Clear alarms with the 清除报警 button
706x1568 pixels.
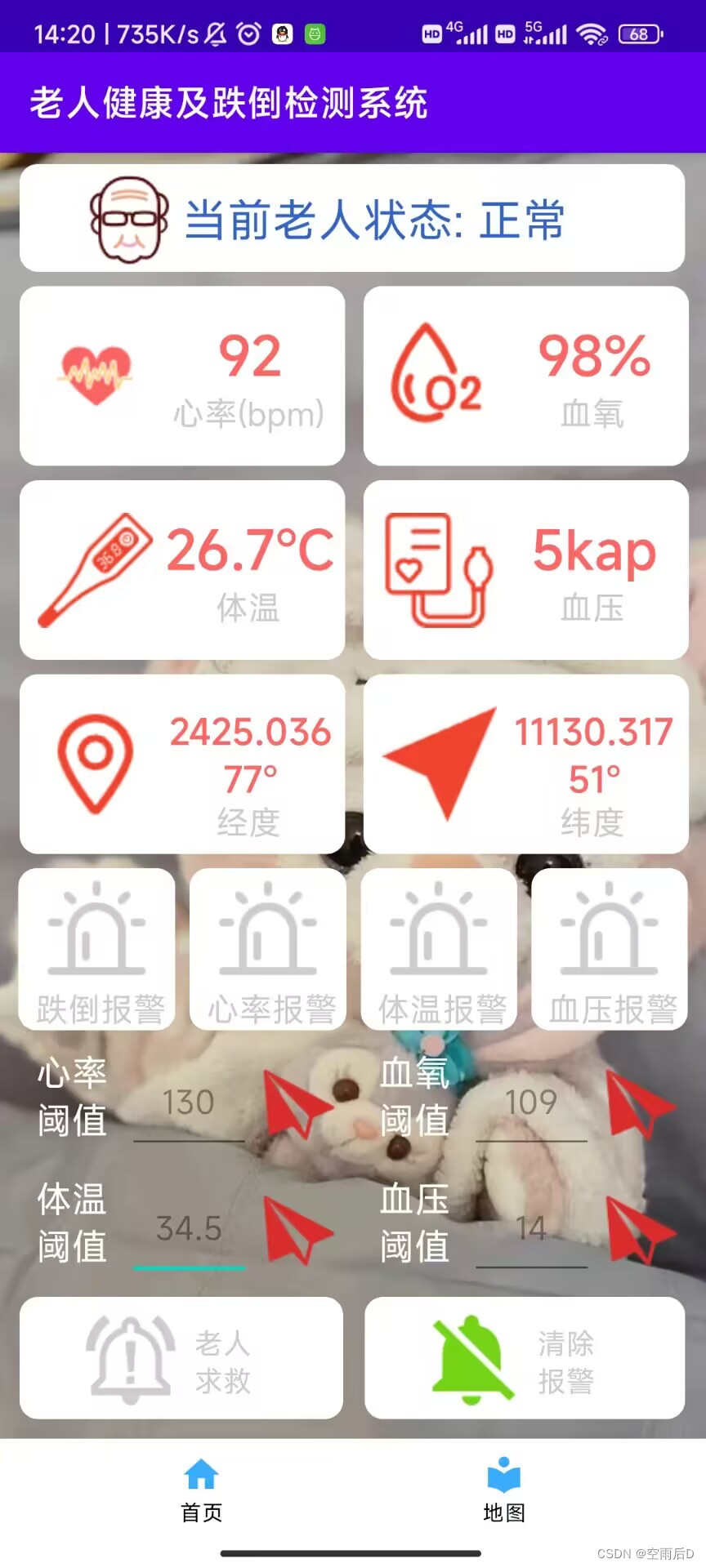pos(525,1359)
